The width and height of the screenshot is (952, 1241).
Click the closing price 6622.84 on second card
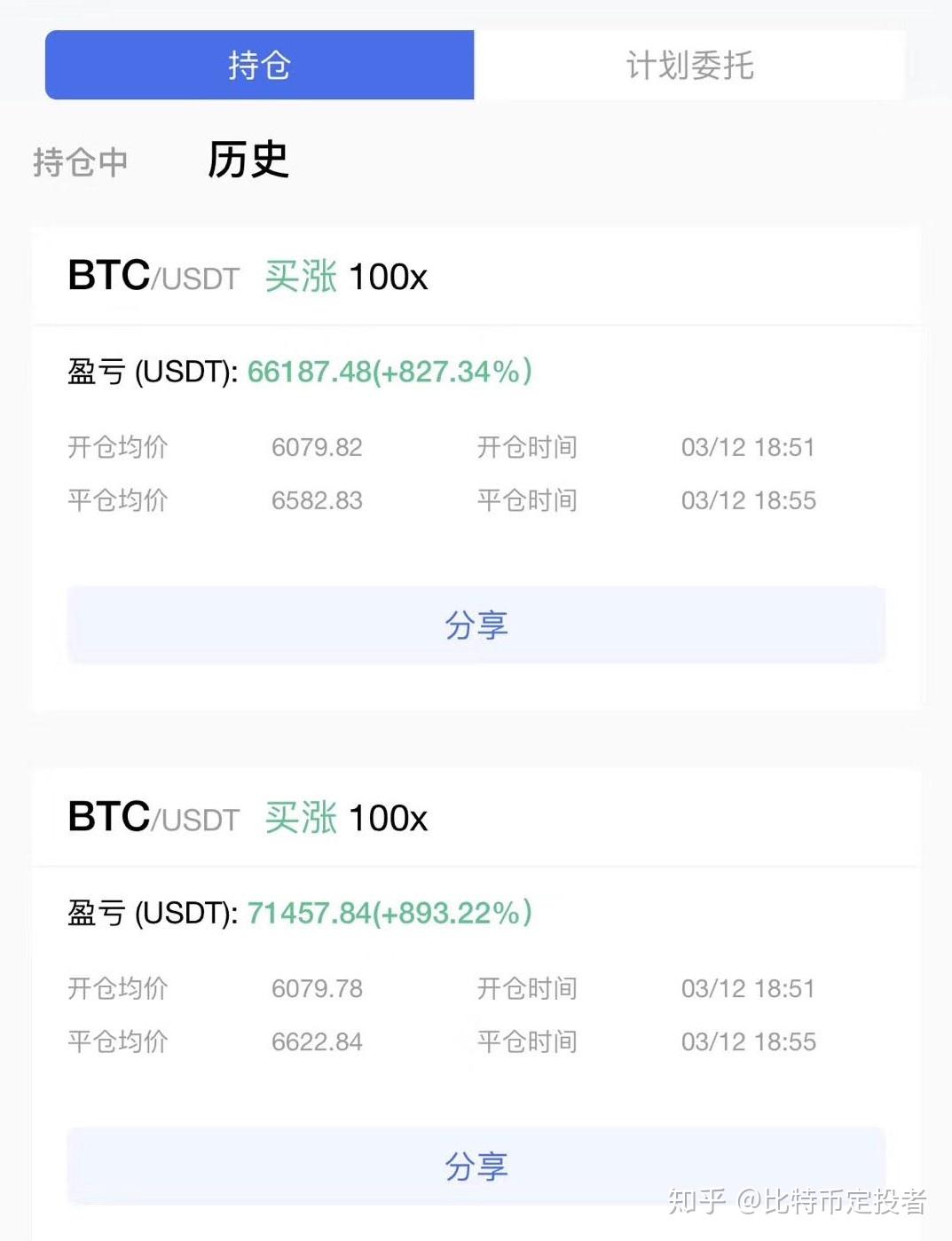(x=316, y=1041)
